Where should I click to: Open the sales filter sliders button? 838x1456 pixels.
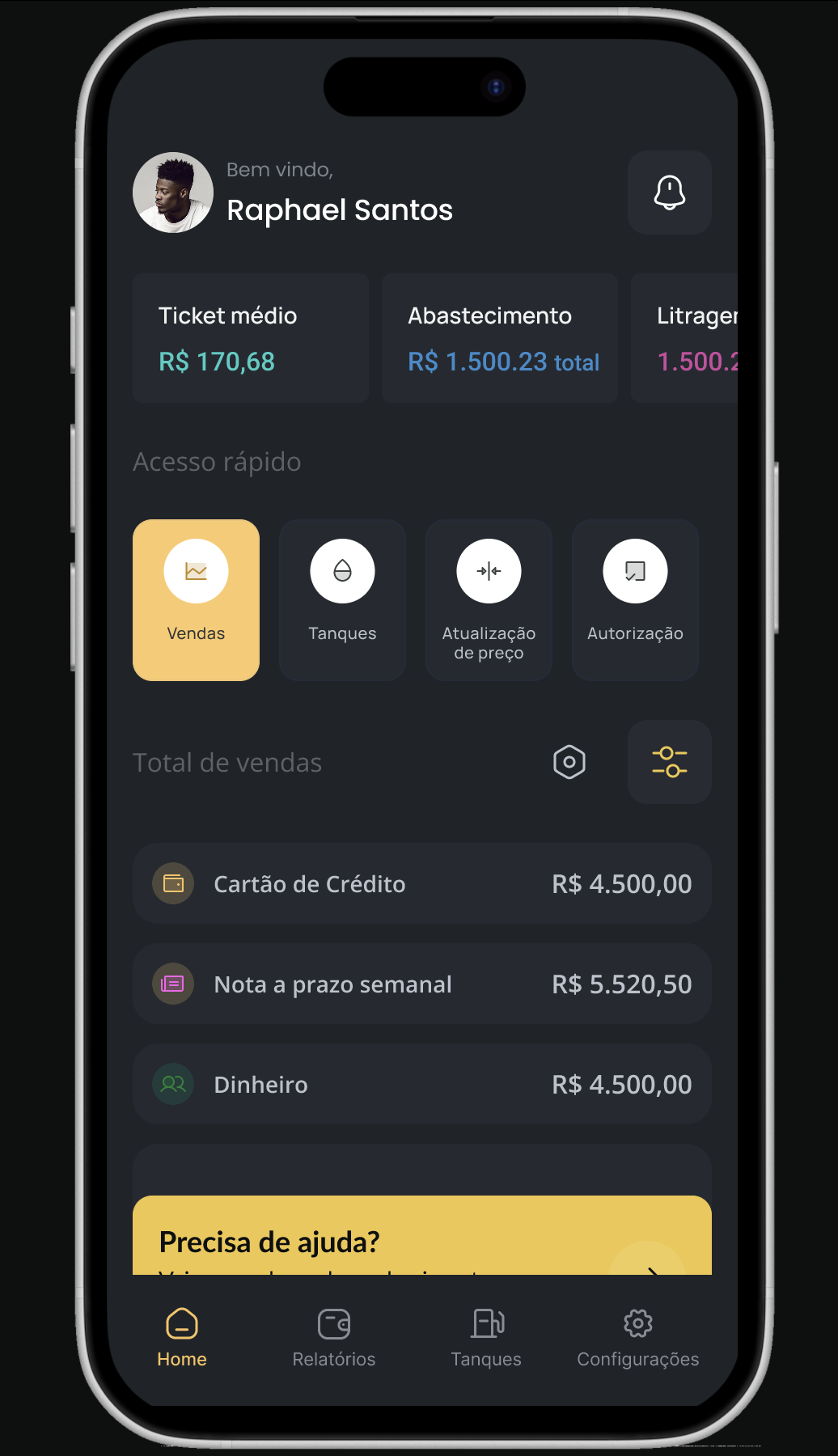669,762
